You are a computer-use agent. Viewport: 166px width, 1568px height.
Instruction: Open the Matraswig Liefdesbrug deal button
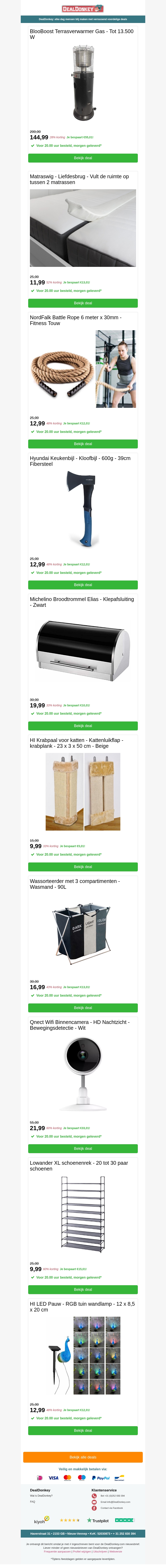(x=83, y=303)
